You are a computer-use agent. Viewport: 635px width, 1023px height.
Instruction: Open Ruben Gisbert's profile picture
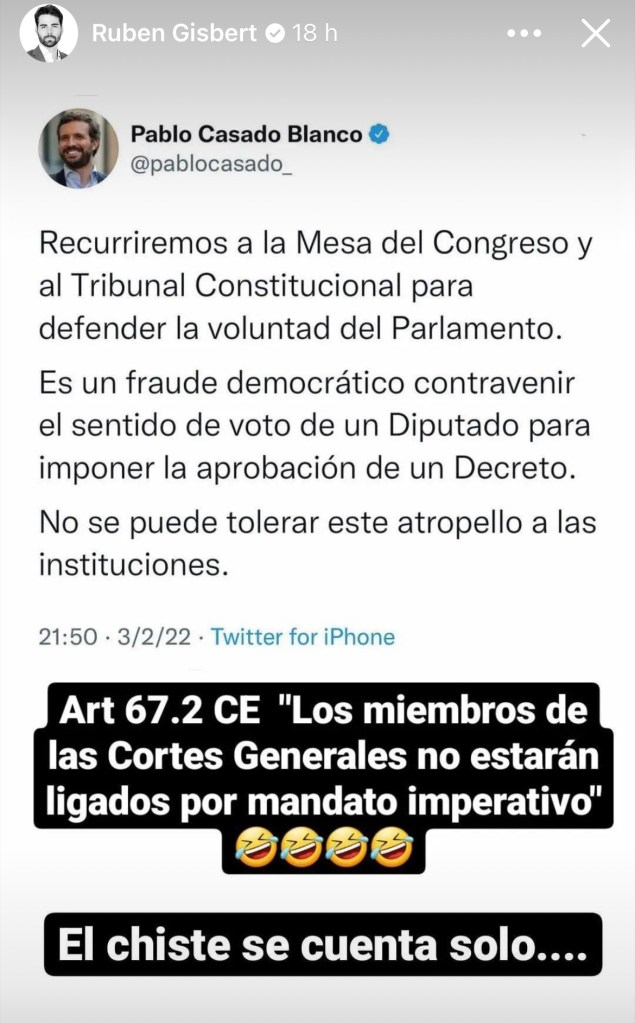coord(48,33)
